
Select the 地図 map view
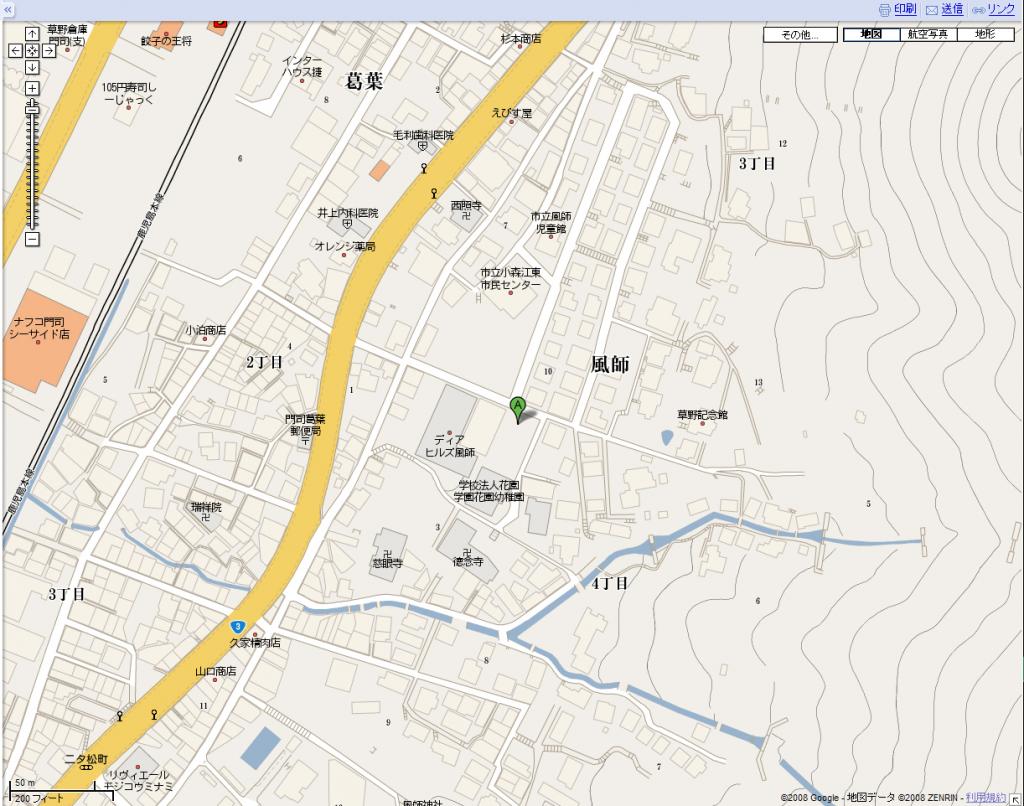click(871, 34)
